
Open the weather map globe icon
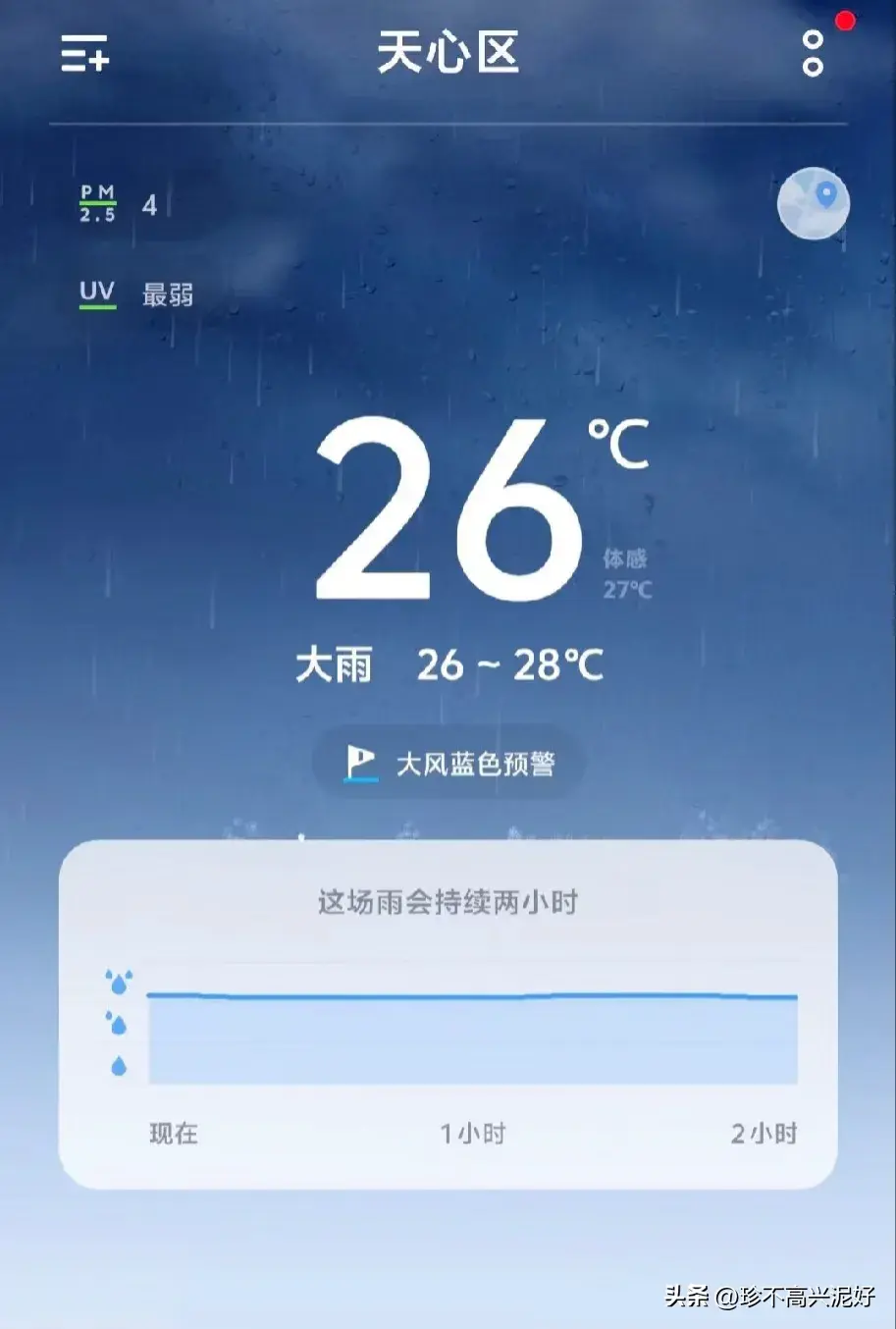[813, 203]
